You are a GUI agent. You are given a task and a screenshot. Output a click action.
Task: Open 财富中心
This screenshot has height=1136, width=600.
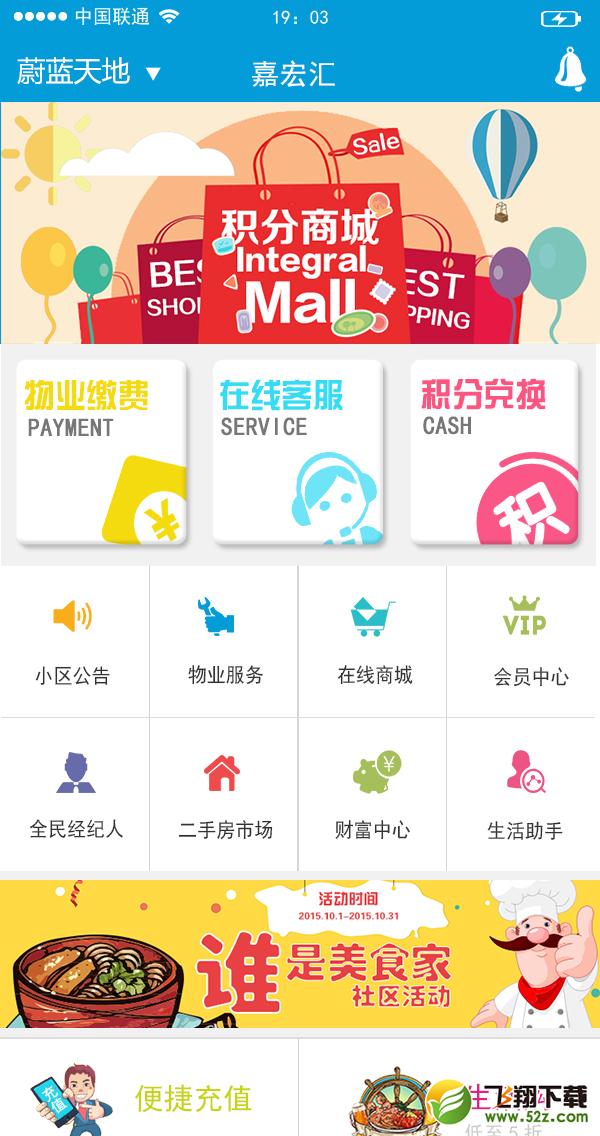pos(372,795)
